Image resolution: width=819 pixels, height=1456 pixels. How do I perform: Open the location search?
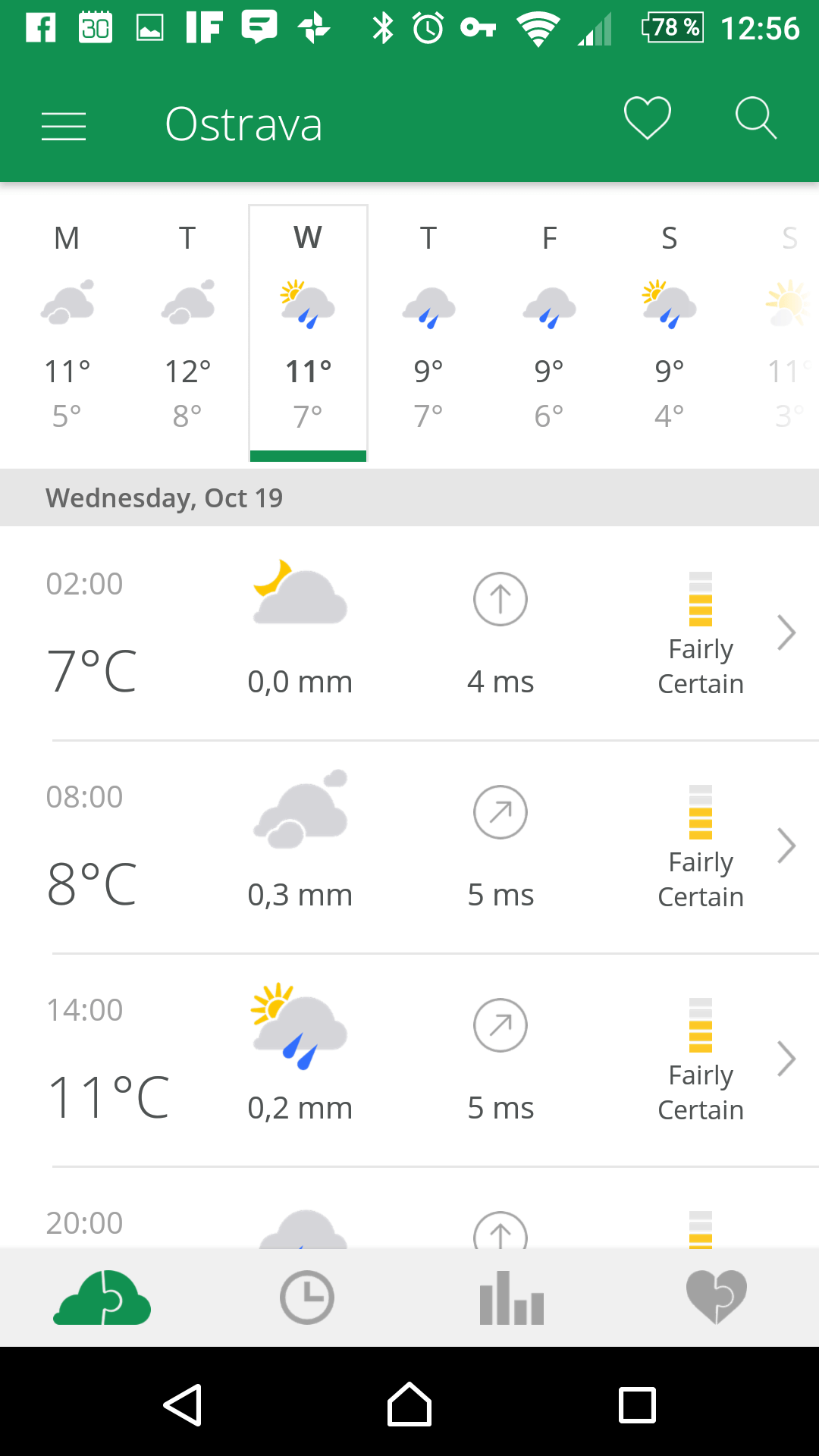(756, 118)
